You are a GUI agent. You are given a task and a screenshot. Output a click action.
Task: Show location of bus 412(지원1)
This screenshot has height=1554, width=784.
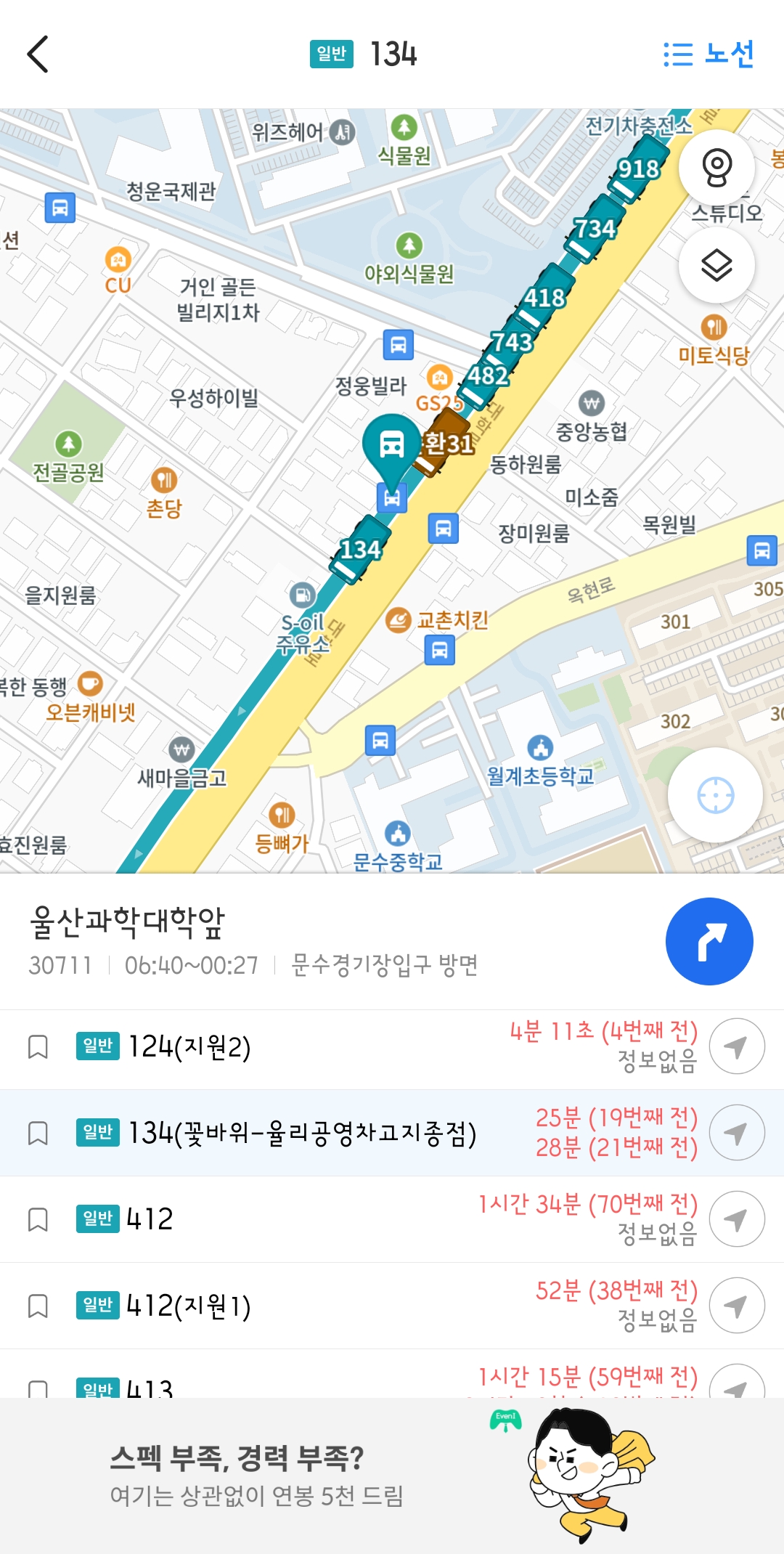(x=736, y=1306)
